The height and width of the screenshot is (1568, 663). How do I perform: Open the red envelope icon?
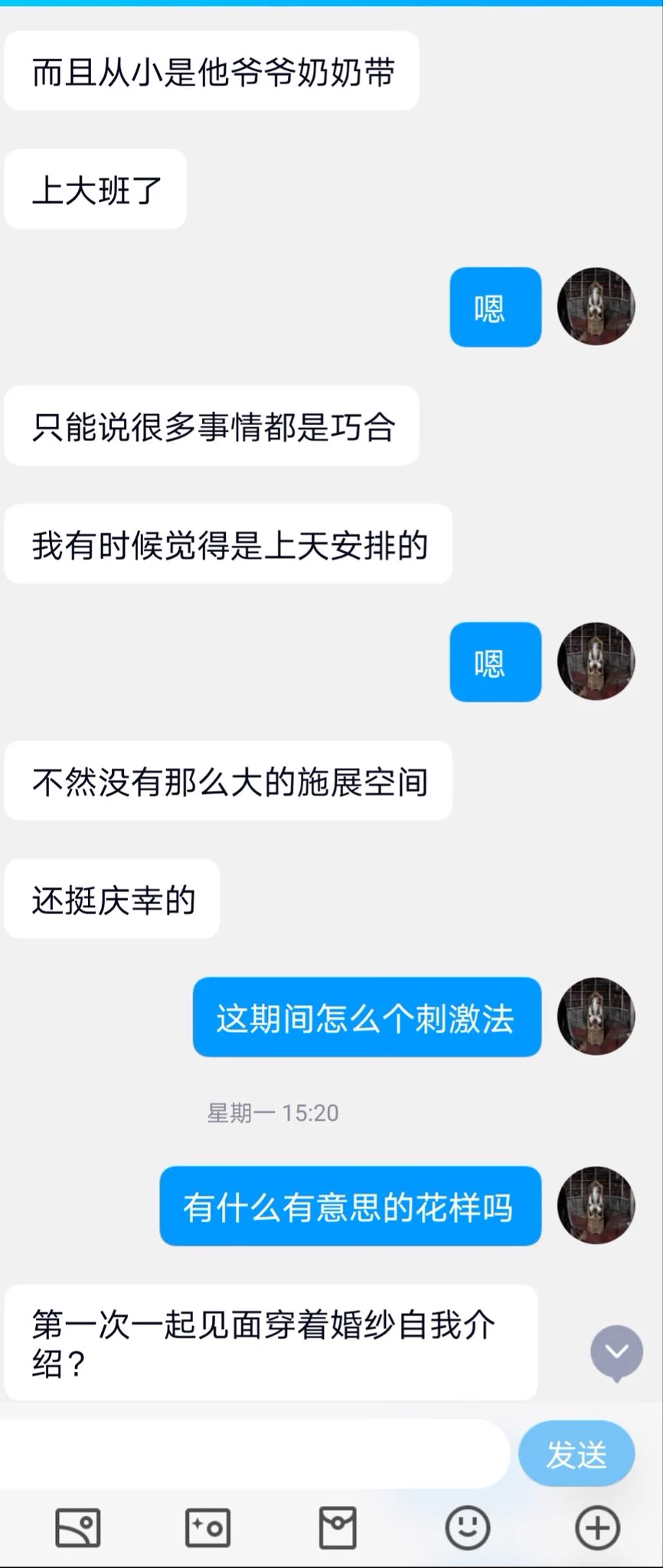(338, 1528)
